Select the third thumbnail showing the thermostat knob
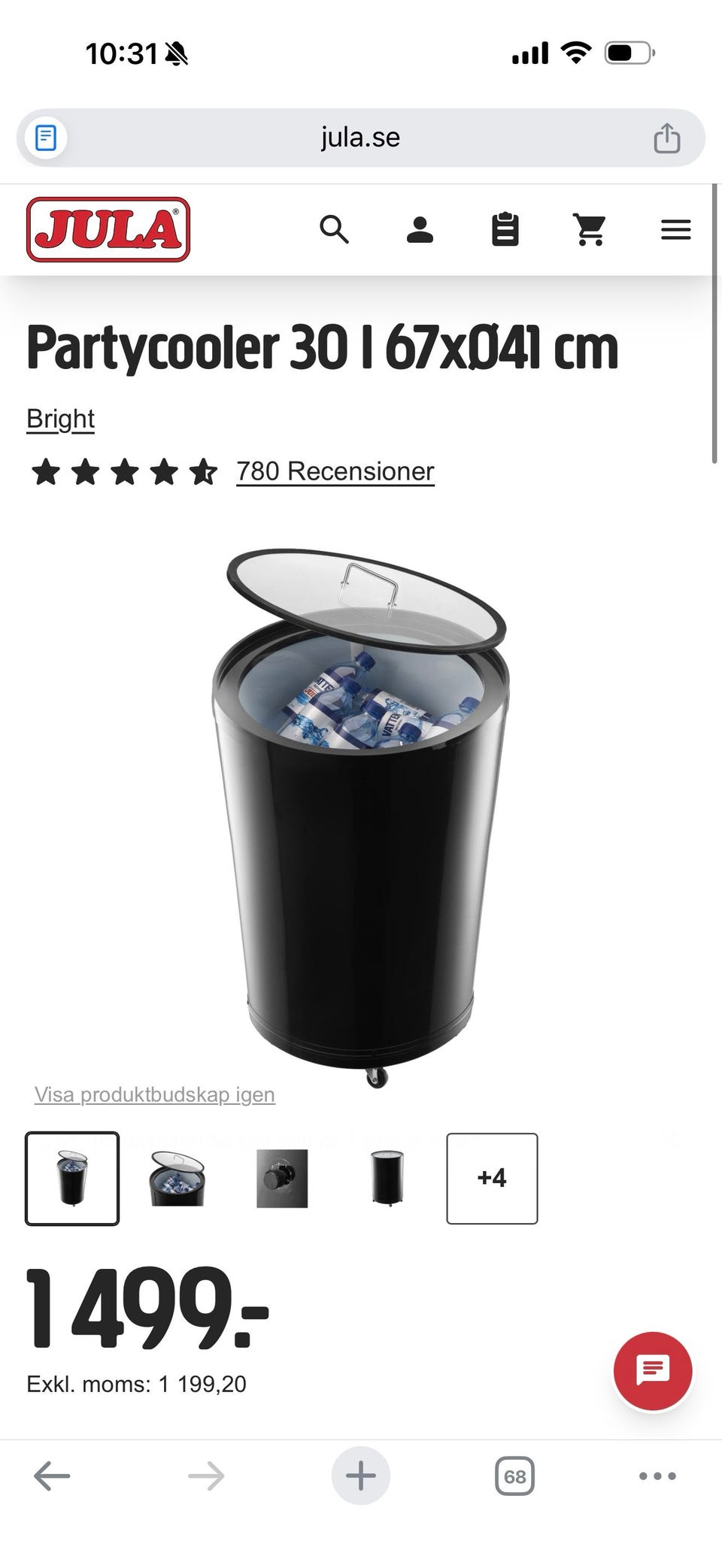Image resolution: width=722 pixels, height=1568 pixels. click(x=282, y=1179)
